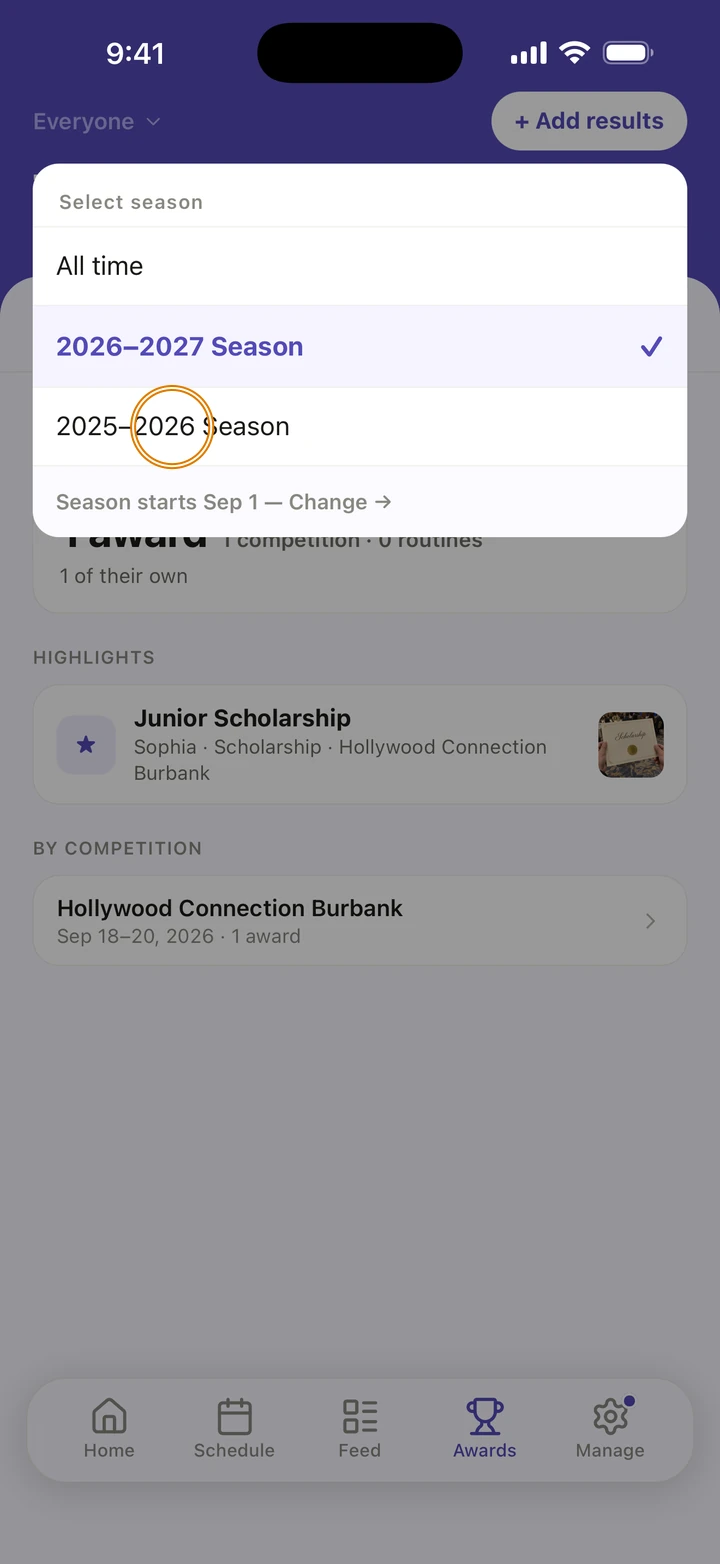Image resolution: width=720 pixels, height=1564 pixels.
Task: Change the season start date
Action: pos(223,502)
